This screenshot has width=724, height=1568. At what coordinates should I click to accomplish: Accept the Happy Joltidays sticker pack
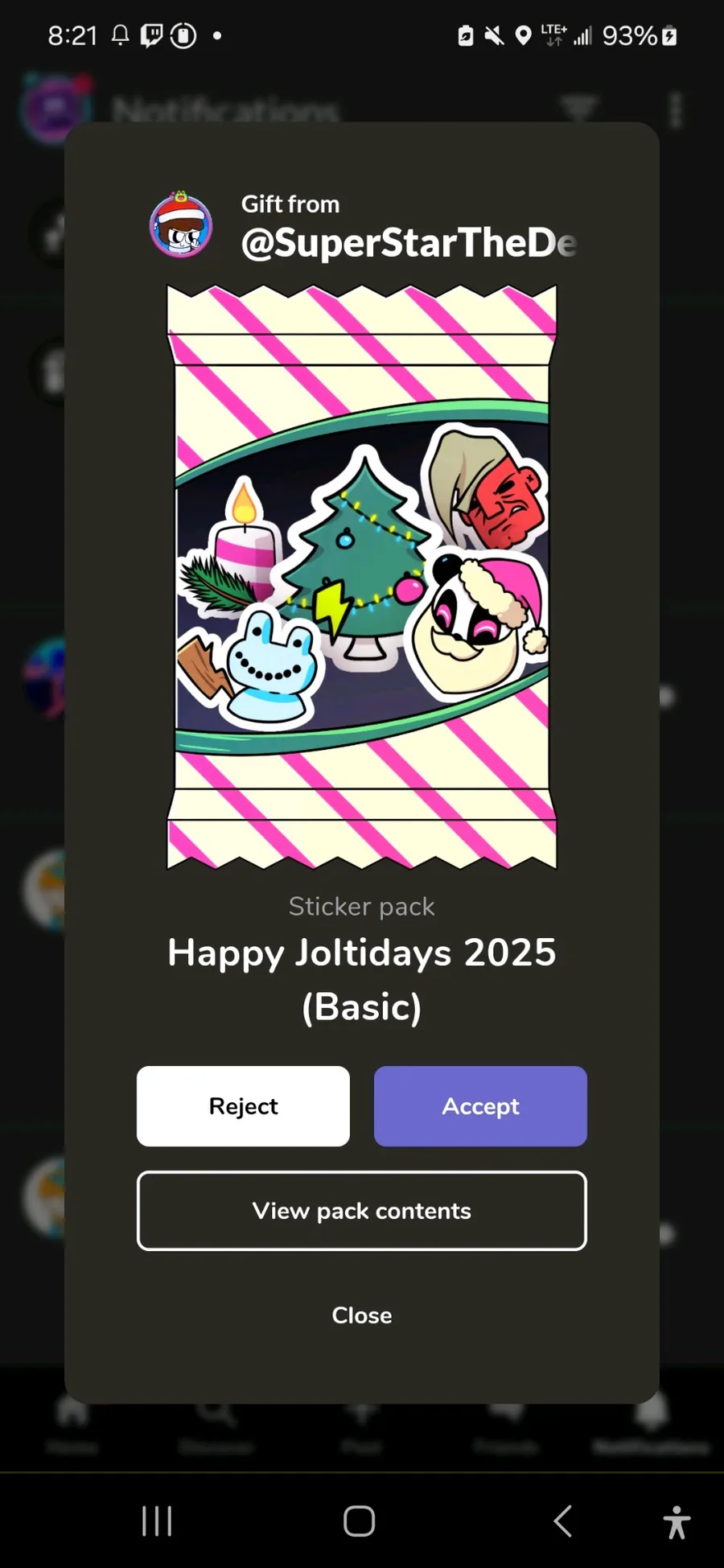coord(480,1105)
